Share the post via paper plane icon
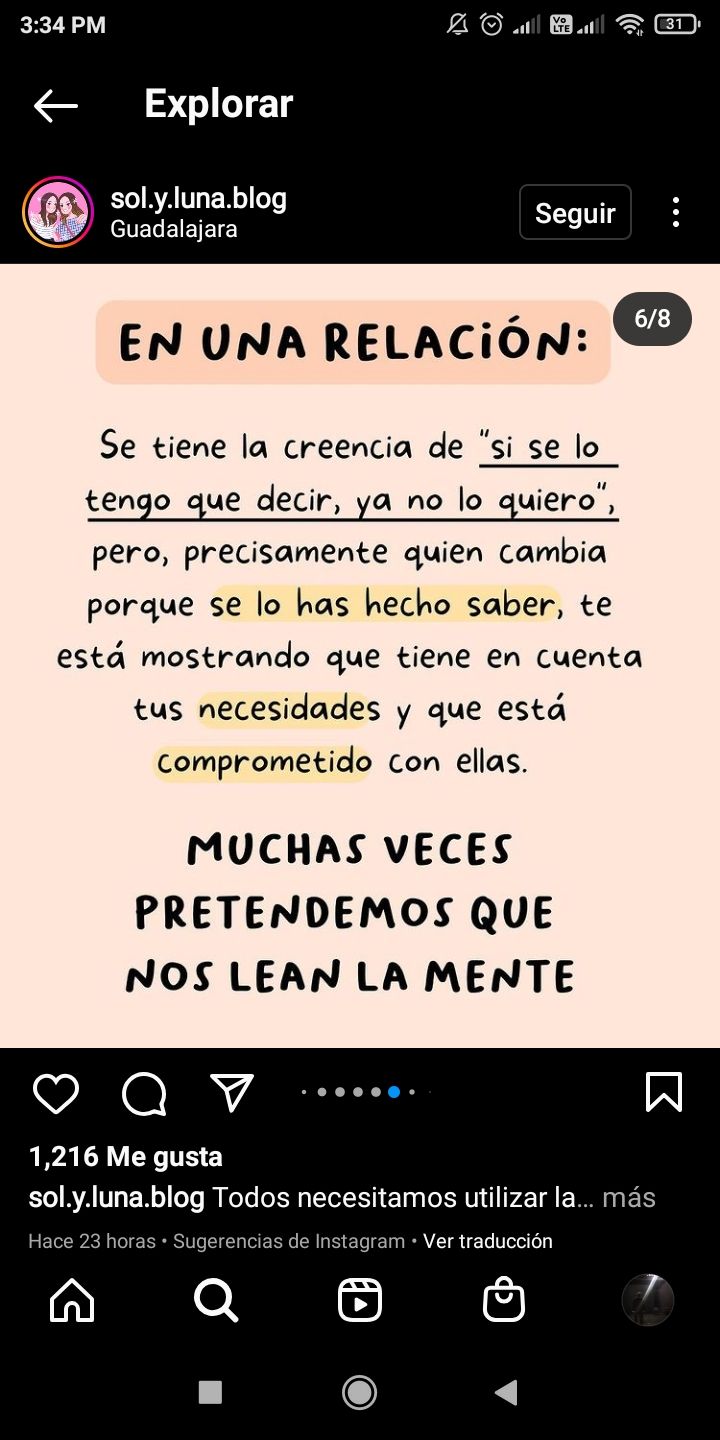The image size is (720, 1440). (x=232, y=1093)
